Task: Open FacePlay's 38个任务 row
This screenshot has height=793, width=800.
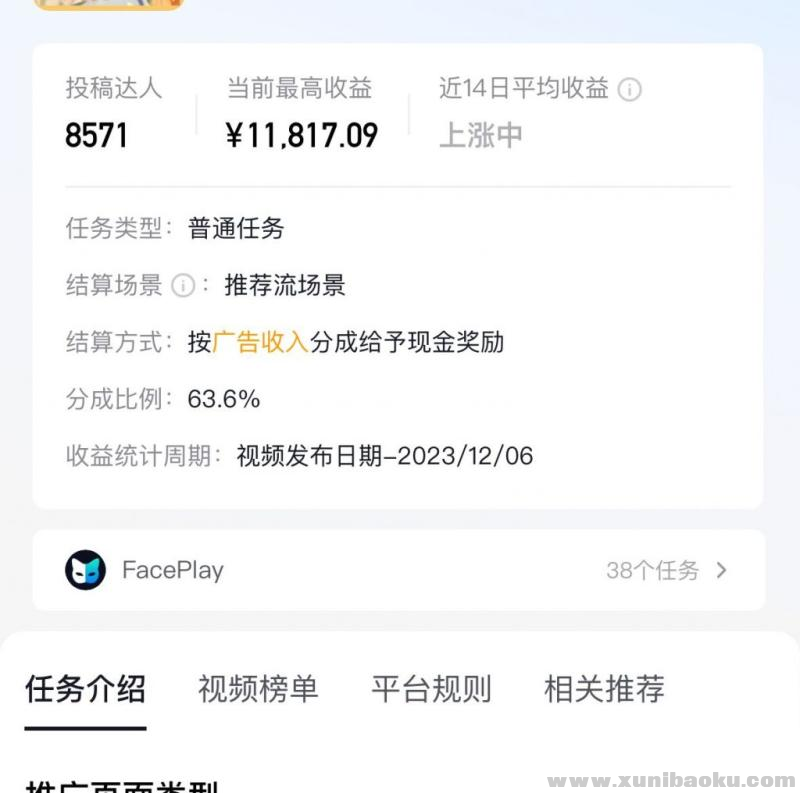Action: click(666, 570)
